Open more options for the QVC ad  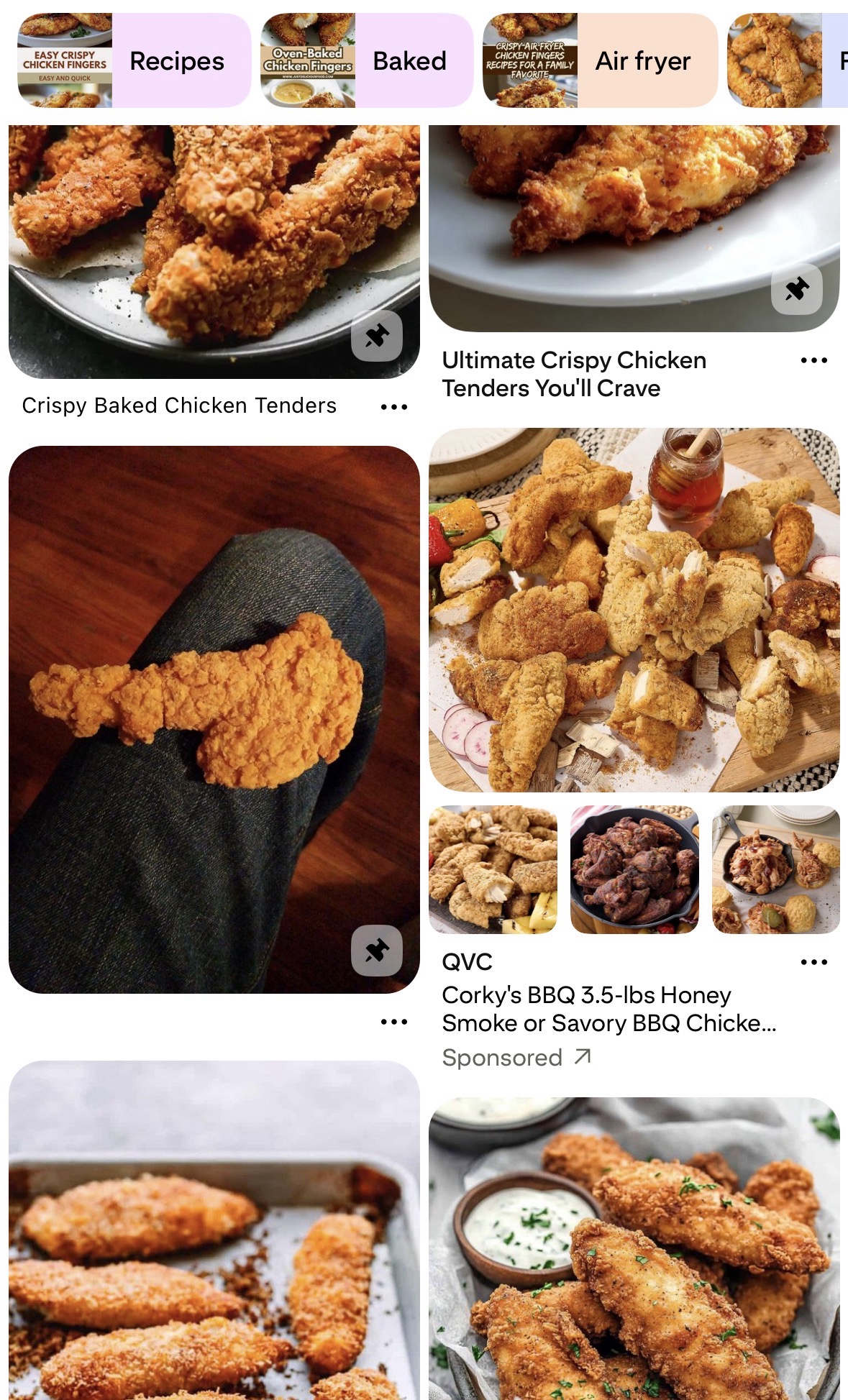pyautogui.click(x=813, y=962)
